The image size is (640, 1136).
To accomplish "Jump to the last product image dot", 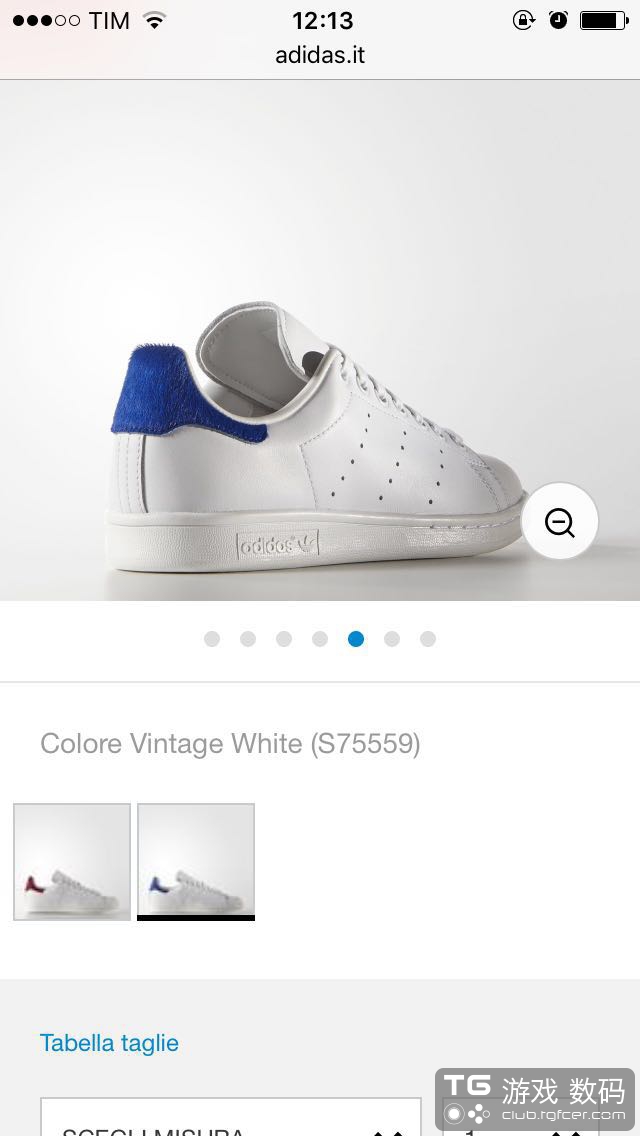I will (x=428, y=639).
